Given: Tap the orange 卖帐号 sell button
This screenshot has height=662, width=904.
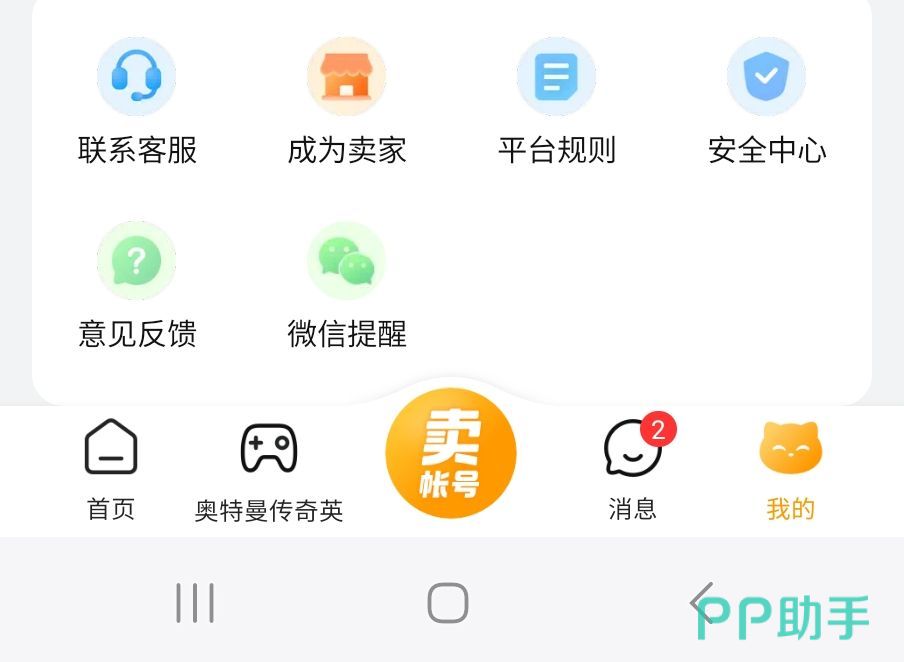Looking at the screenshot, I should (x=451, y=454).
